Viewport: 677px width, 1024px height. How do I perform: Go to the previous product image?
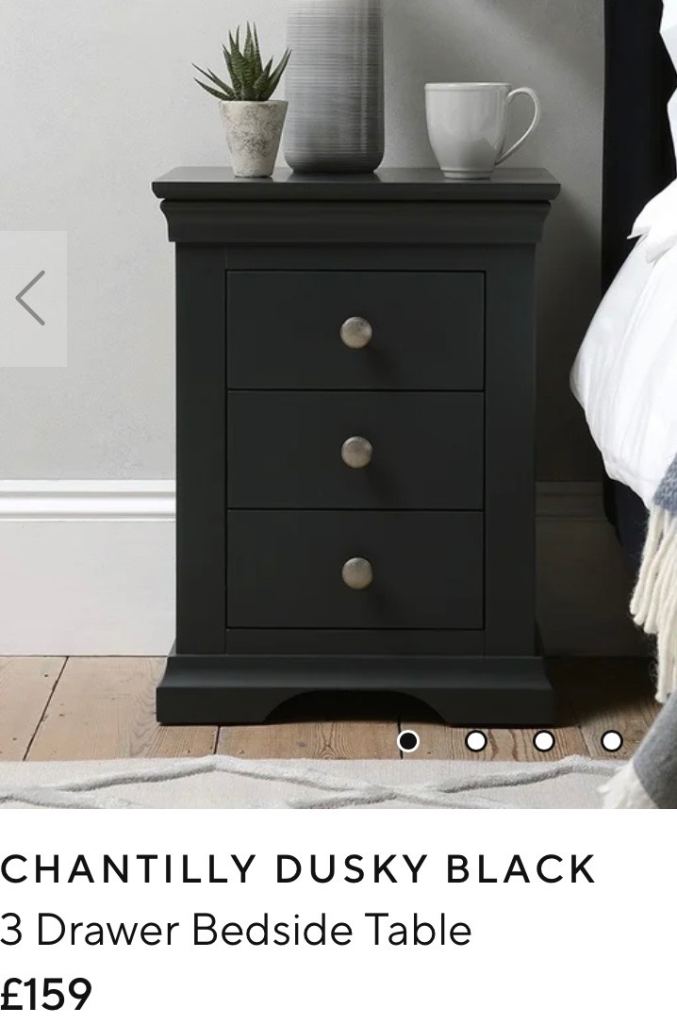pyautogui.click(x=32, y=298)
